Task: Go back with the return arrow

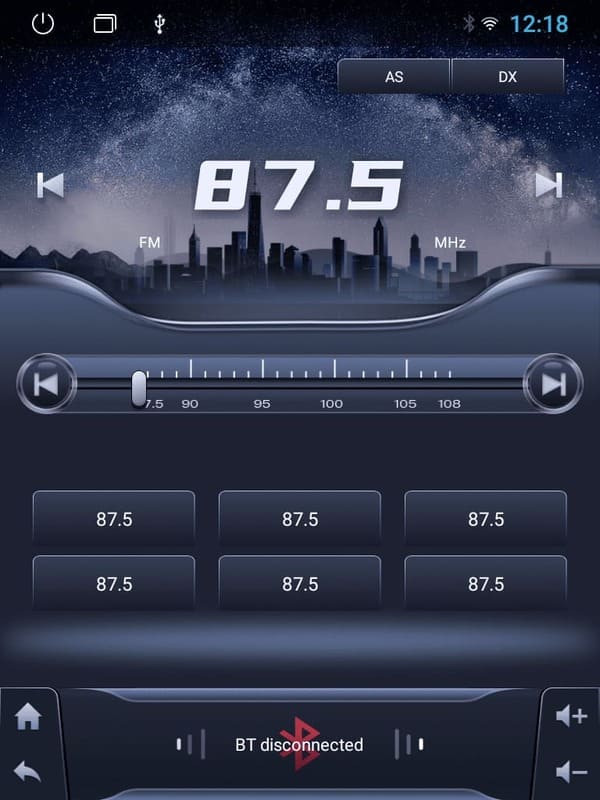Action: (28, 771)
